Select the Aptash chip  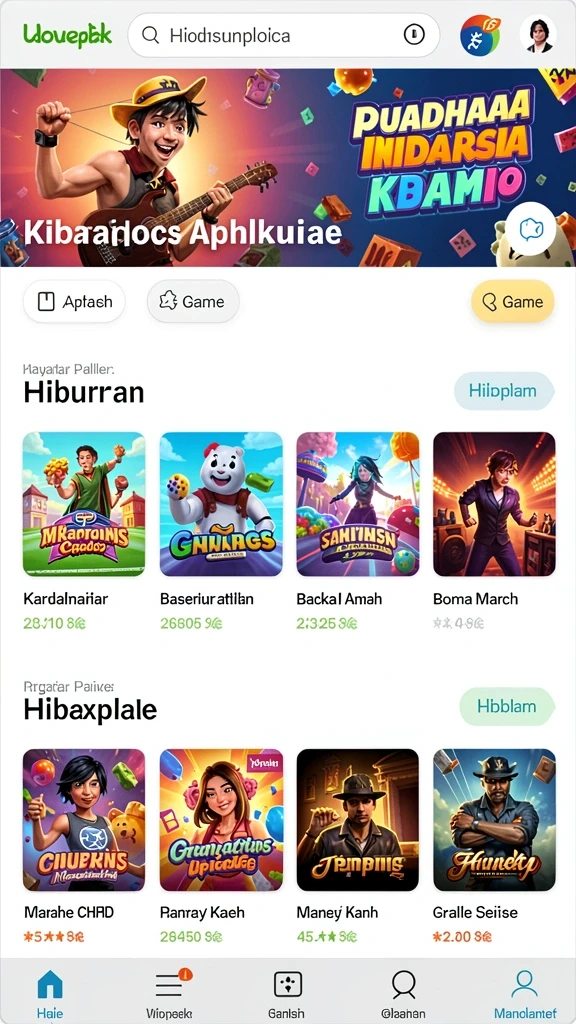[x=74, y=302]
